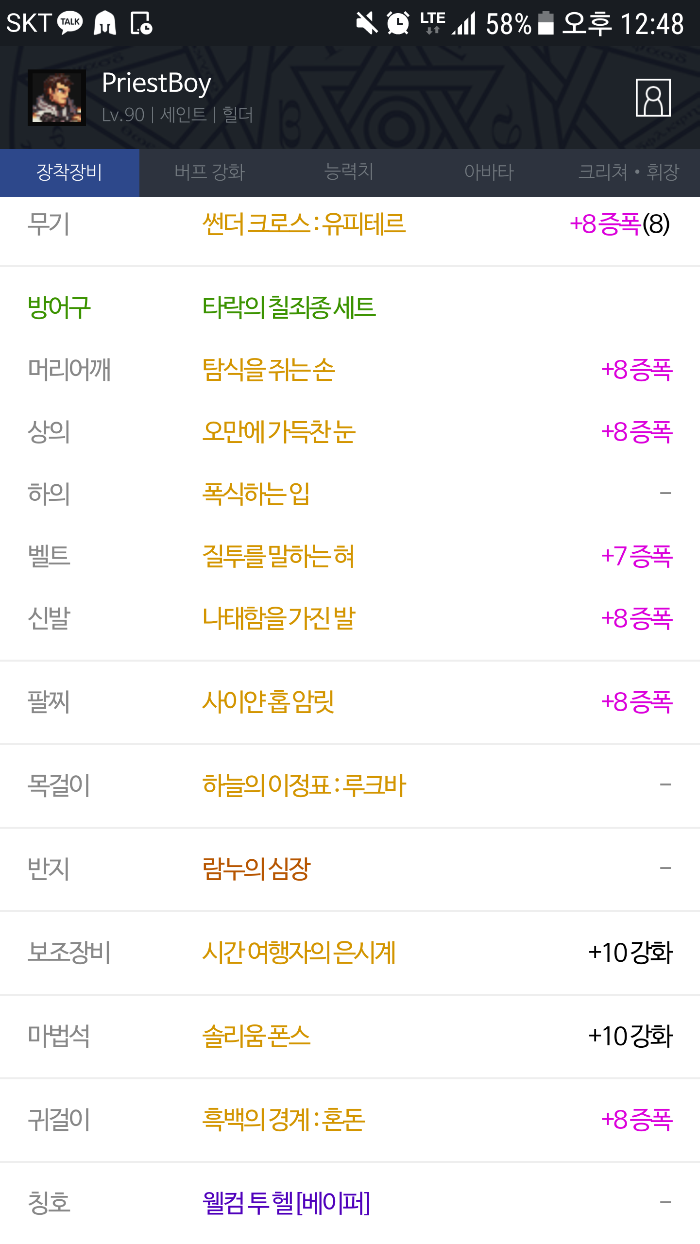Screen dimensions: 700x1244
Task: Show details for 시간 여행자의 은시계
Action: tap(299, 952)
